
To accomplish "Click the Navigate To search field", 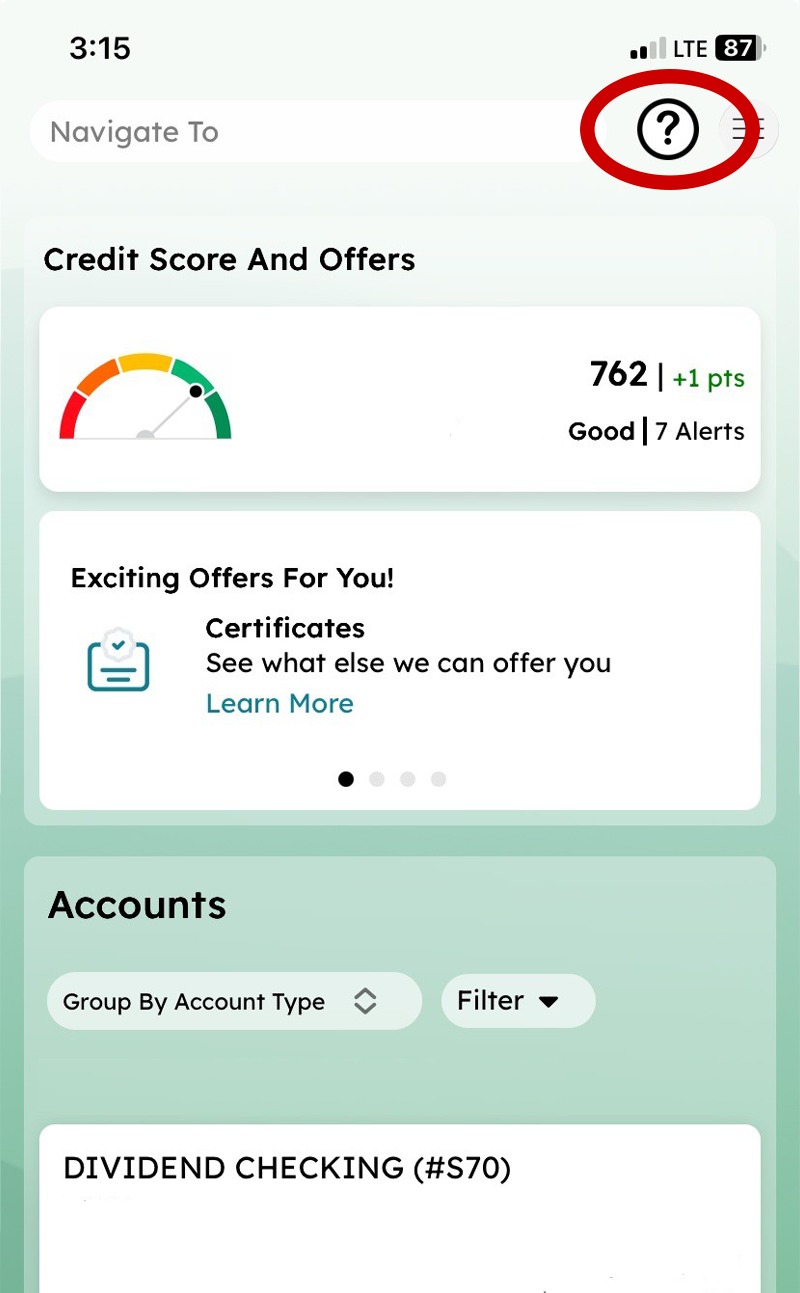I will point(300,131).
